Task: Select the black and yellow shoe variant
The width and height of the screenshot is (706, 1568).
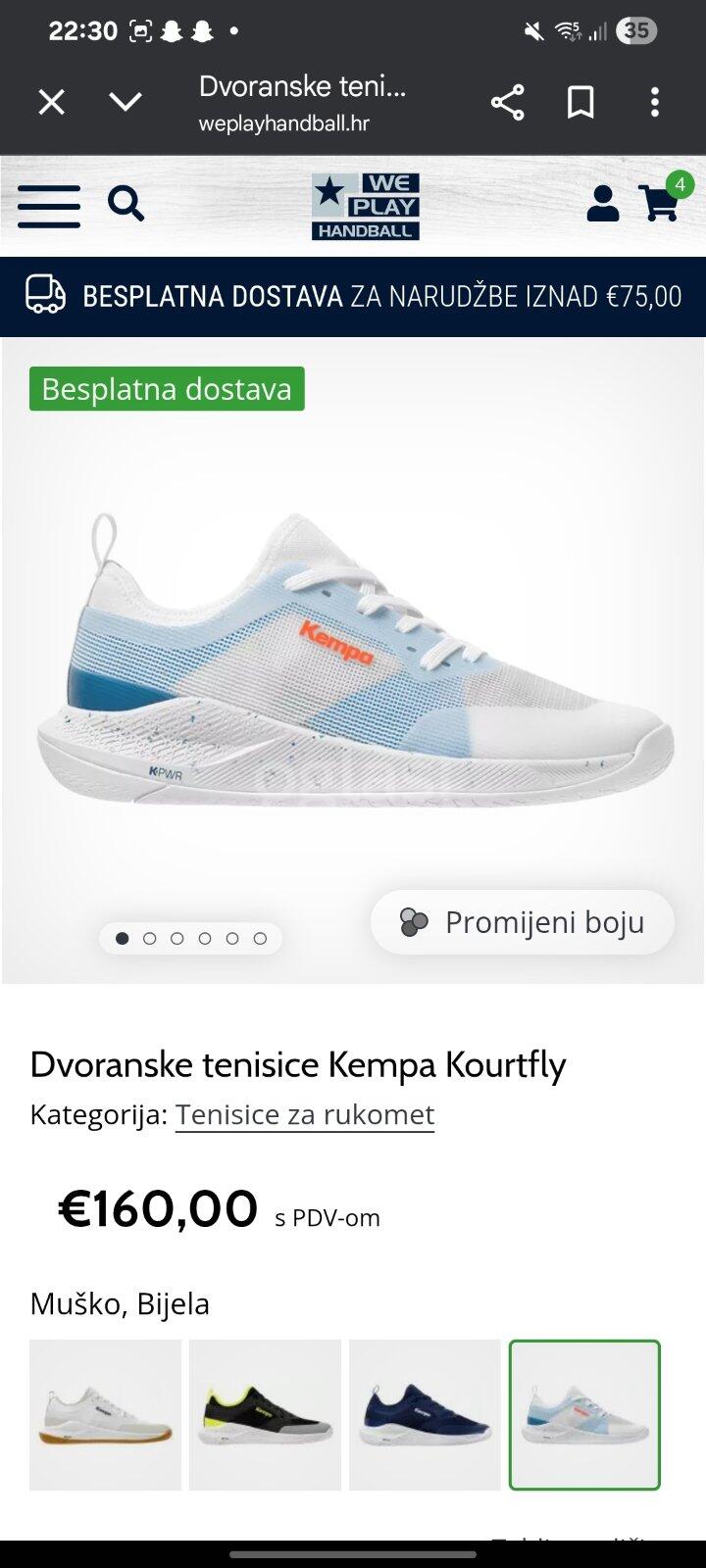Action: tap(265, 1414)
